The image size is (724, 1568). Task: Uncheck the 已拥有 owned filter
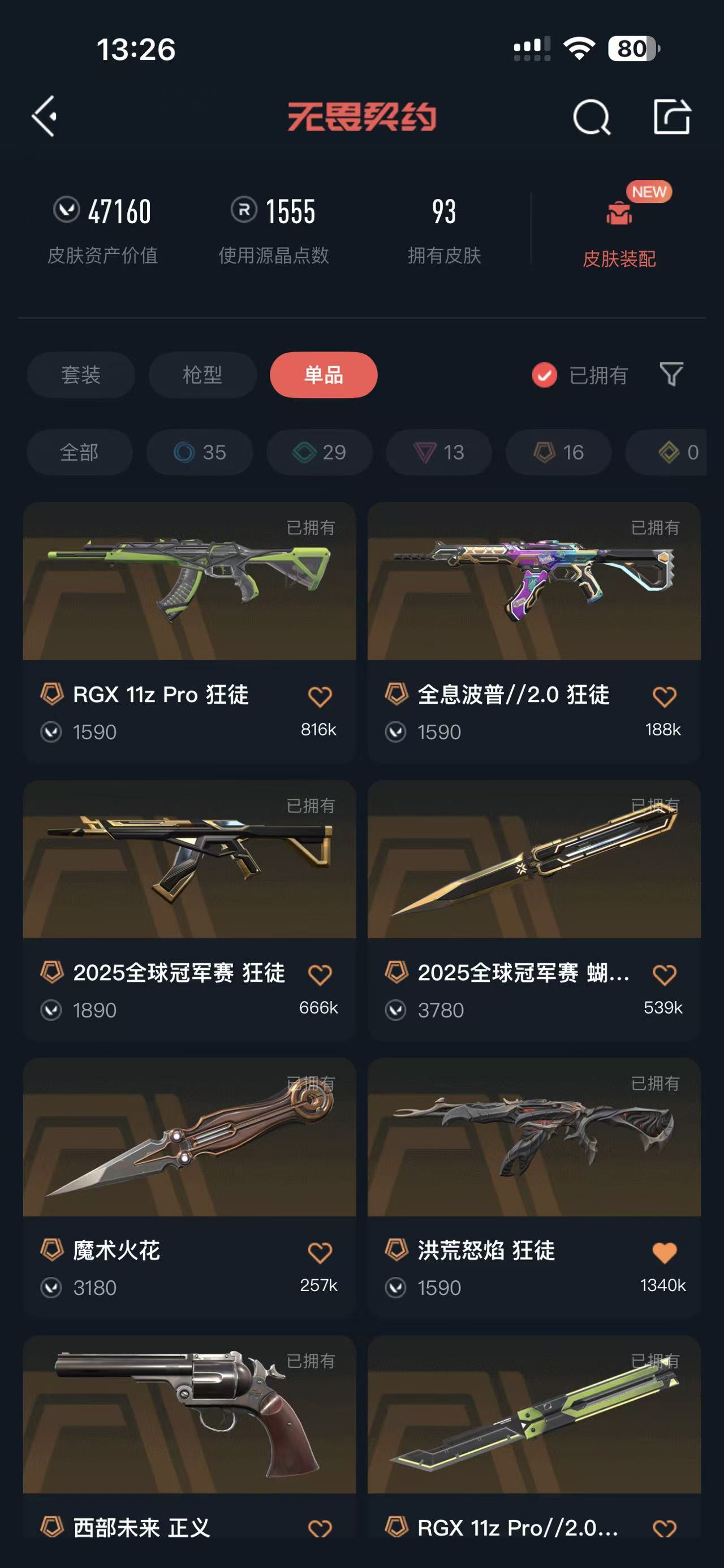tap(579, 375)
